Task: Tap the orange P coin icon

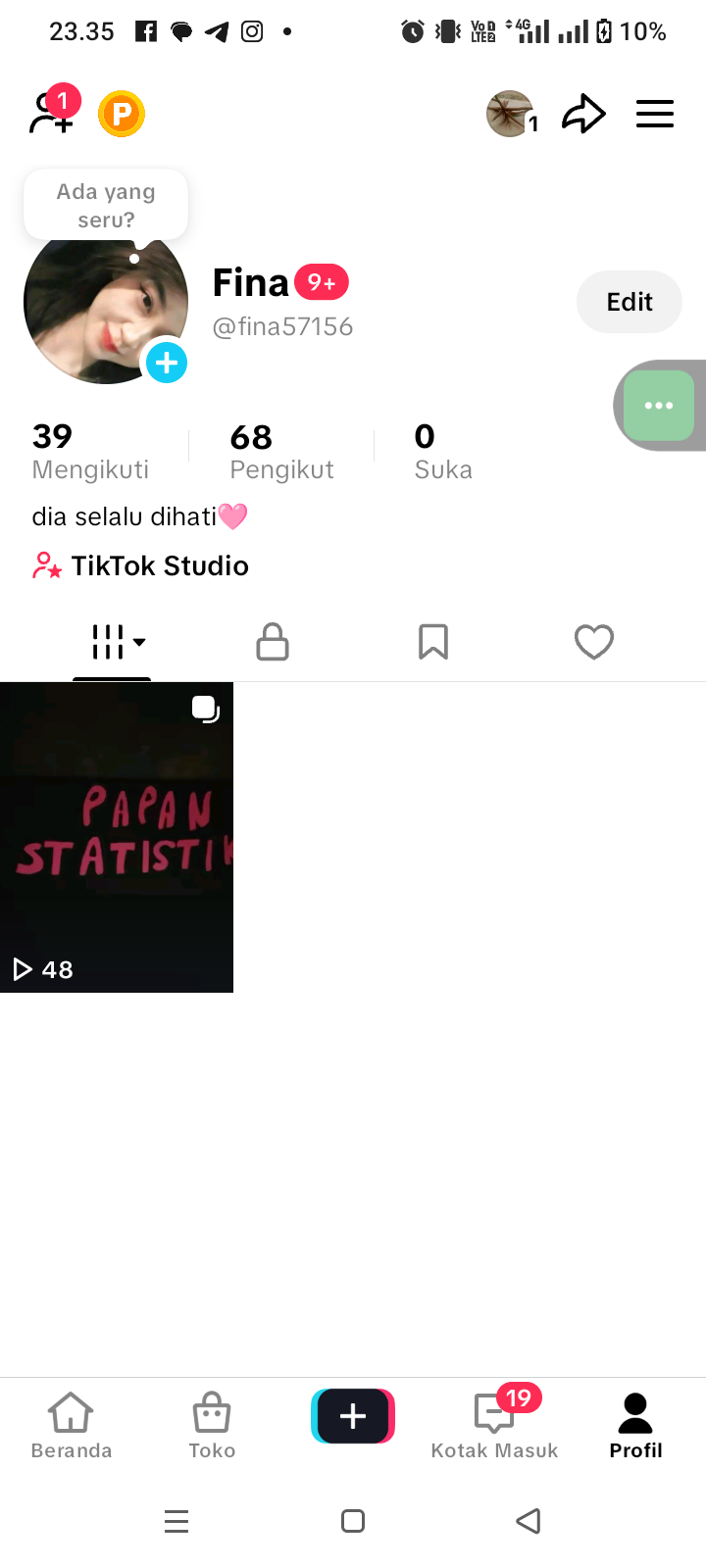Action: (122, 114)
